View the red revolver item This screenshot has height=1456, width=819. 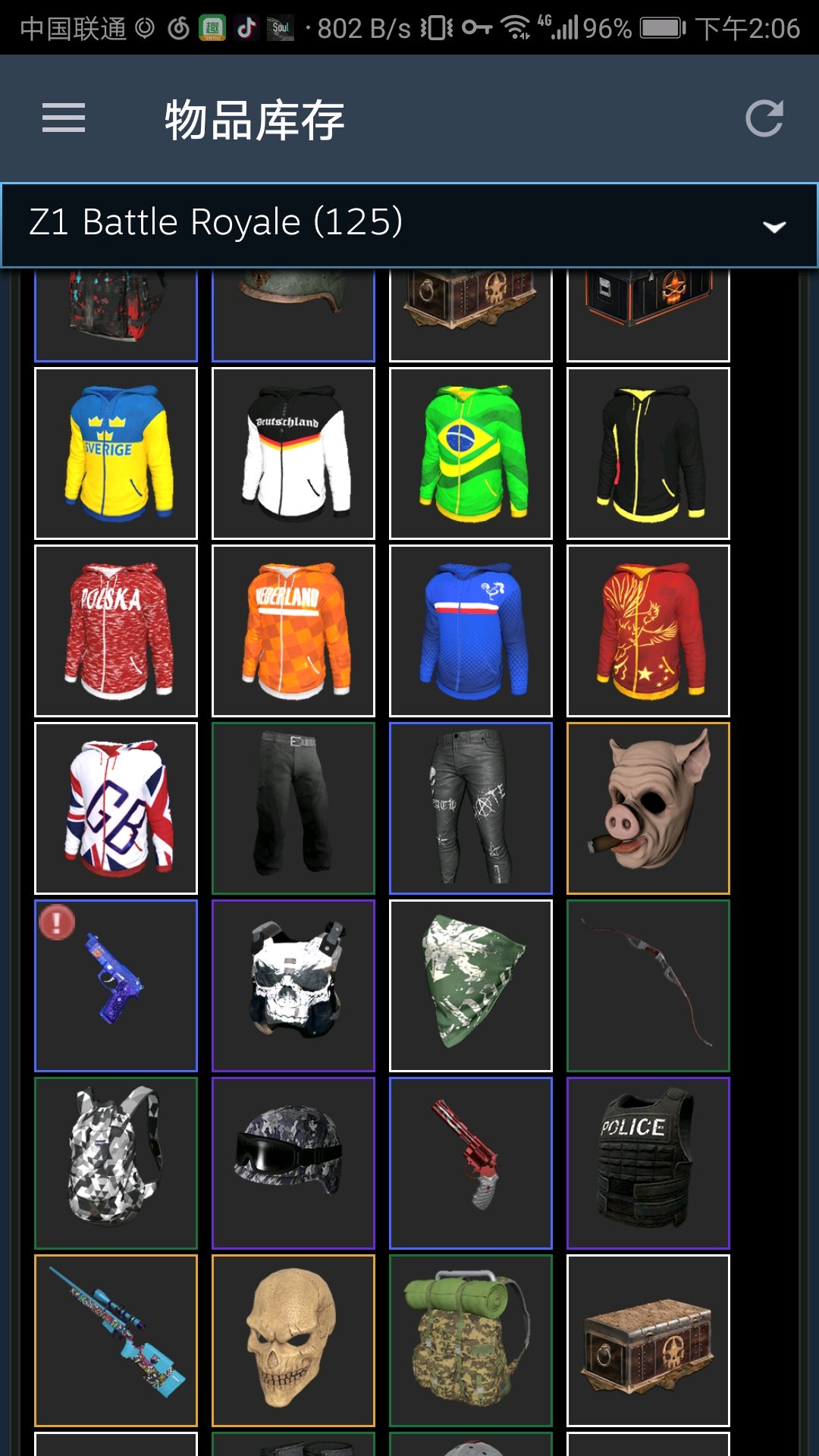pos(471,1163)
